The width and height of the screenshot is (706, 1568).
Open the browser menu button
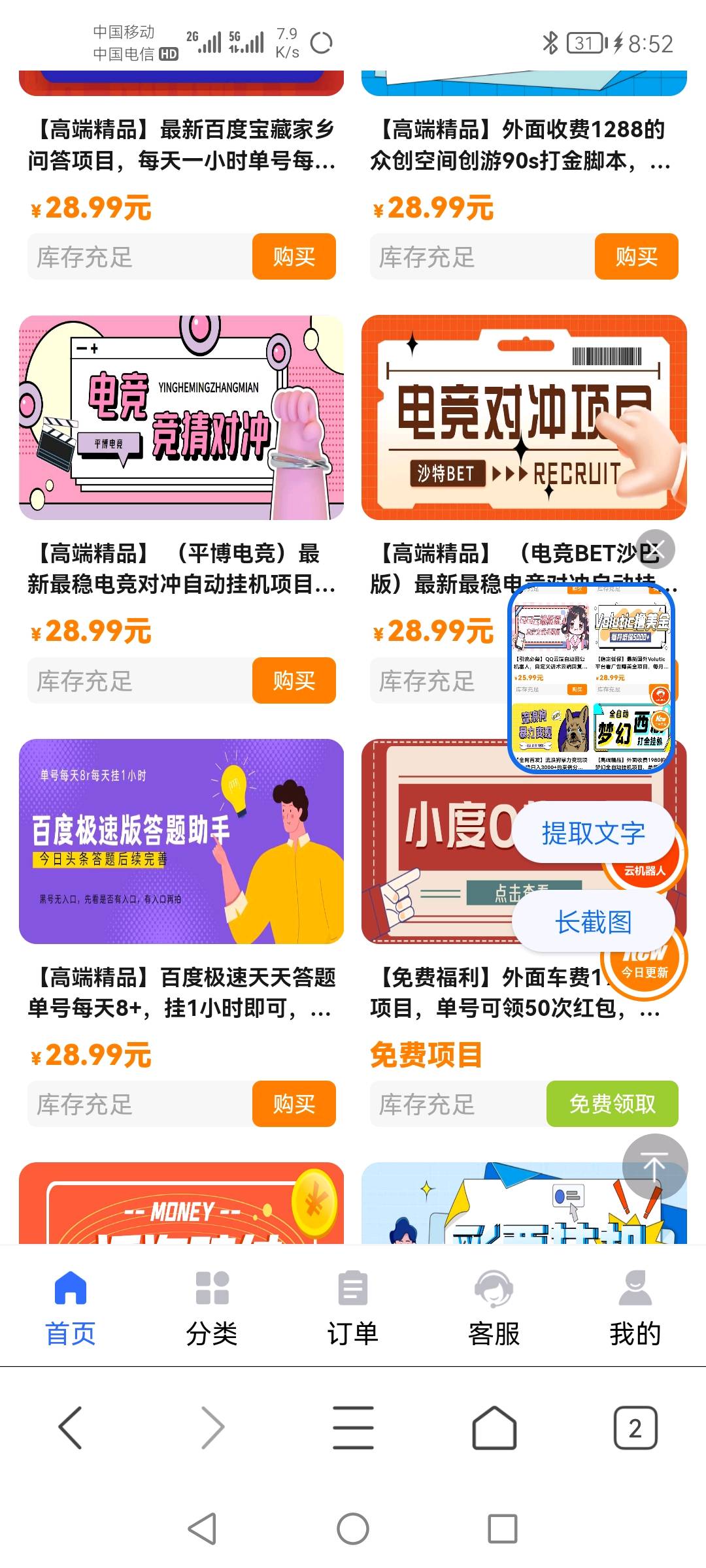(353, 1428)
